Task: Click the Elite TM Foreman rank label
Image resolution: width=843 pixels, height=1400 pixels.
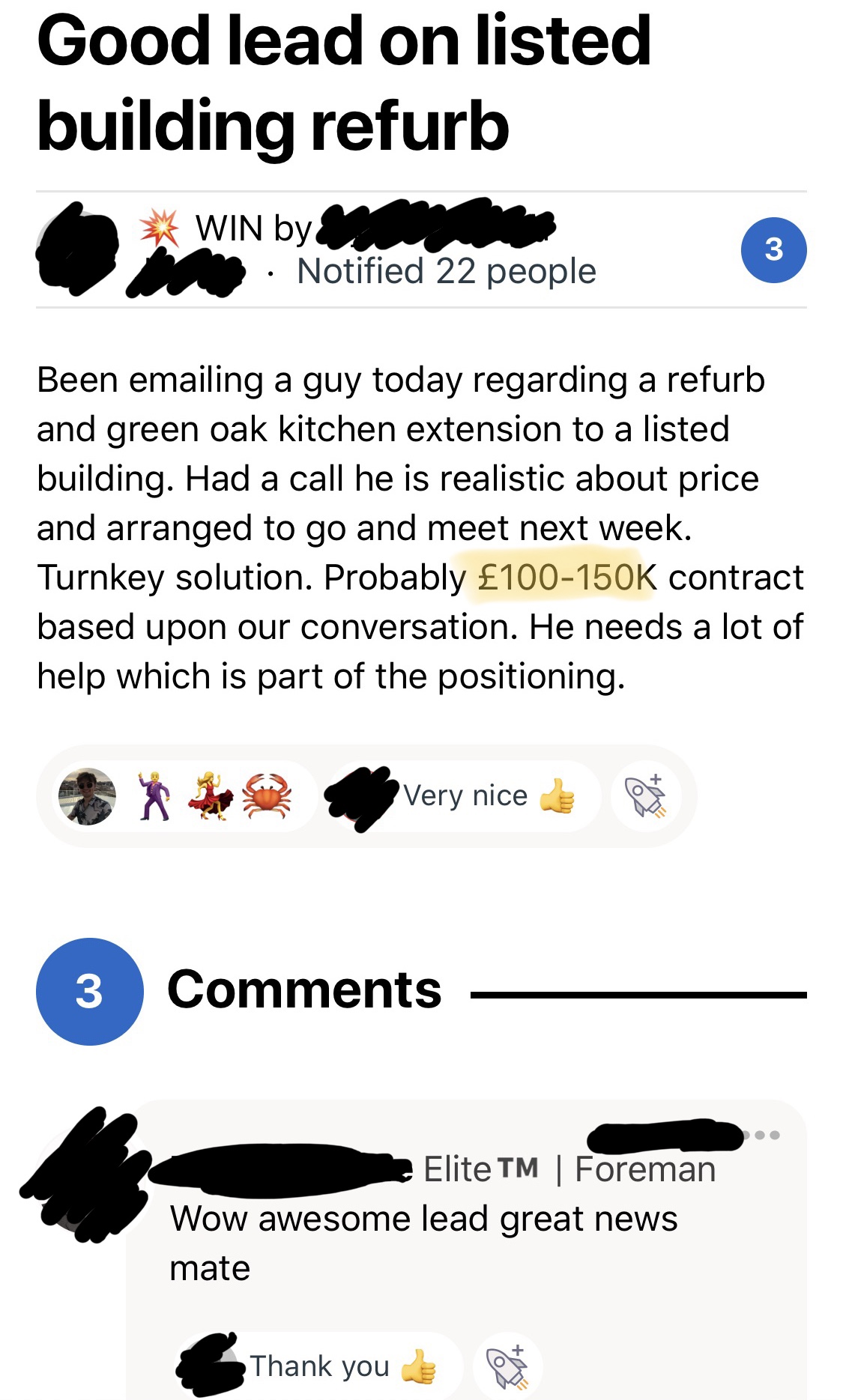Action: [x=568, y=1167]
